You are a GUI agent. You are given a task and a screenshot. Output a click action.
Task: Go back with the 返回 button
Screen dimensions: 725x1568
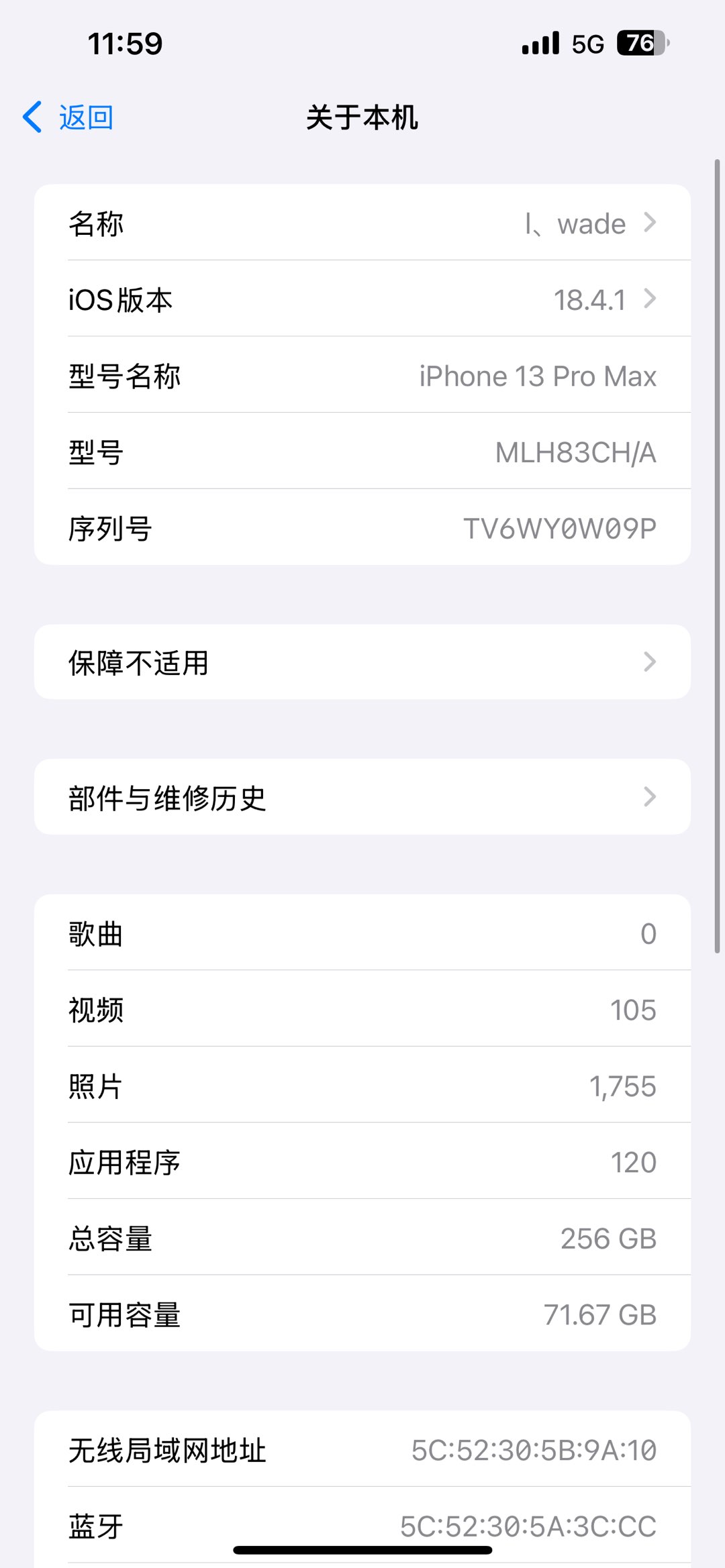(68, 117)
